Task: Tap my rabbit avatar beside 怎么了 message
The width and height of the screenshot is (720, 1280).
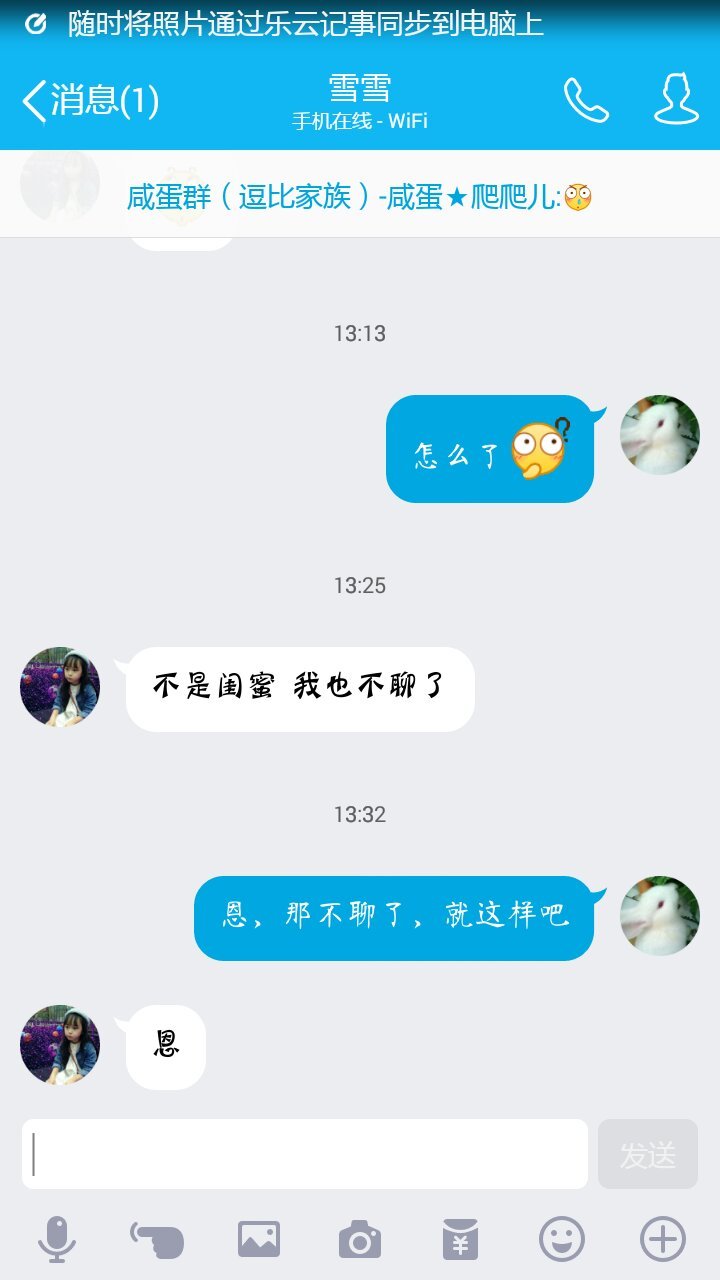Action: (660, 435)
